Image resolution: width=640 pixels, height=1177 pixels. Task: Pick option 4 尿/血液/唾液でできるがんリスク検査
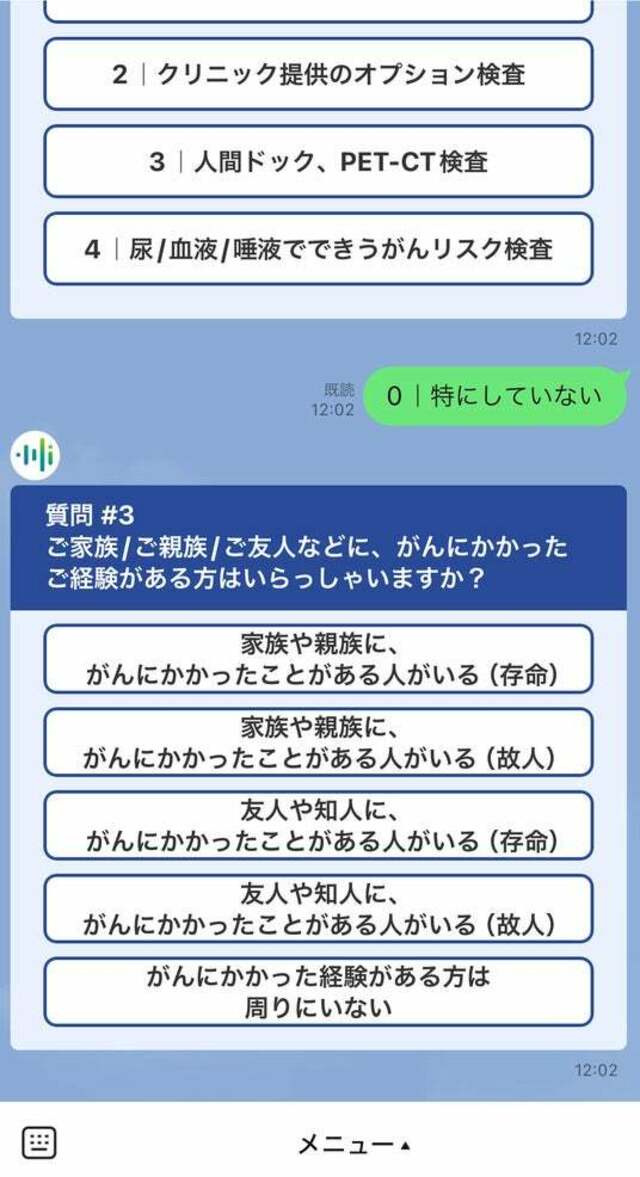click(x=319, y=249)
